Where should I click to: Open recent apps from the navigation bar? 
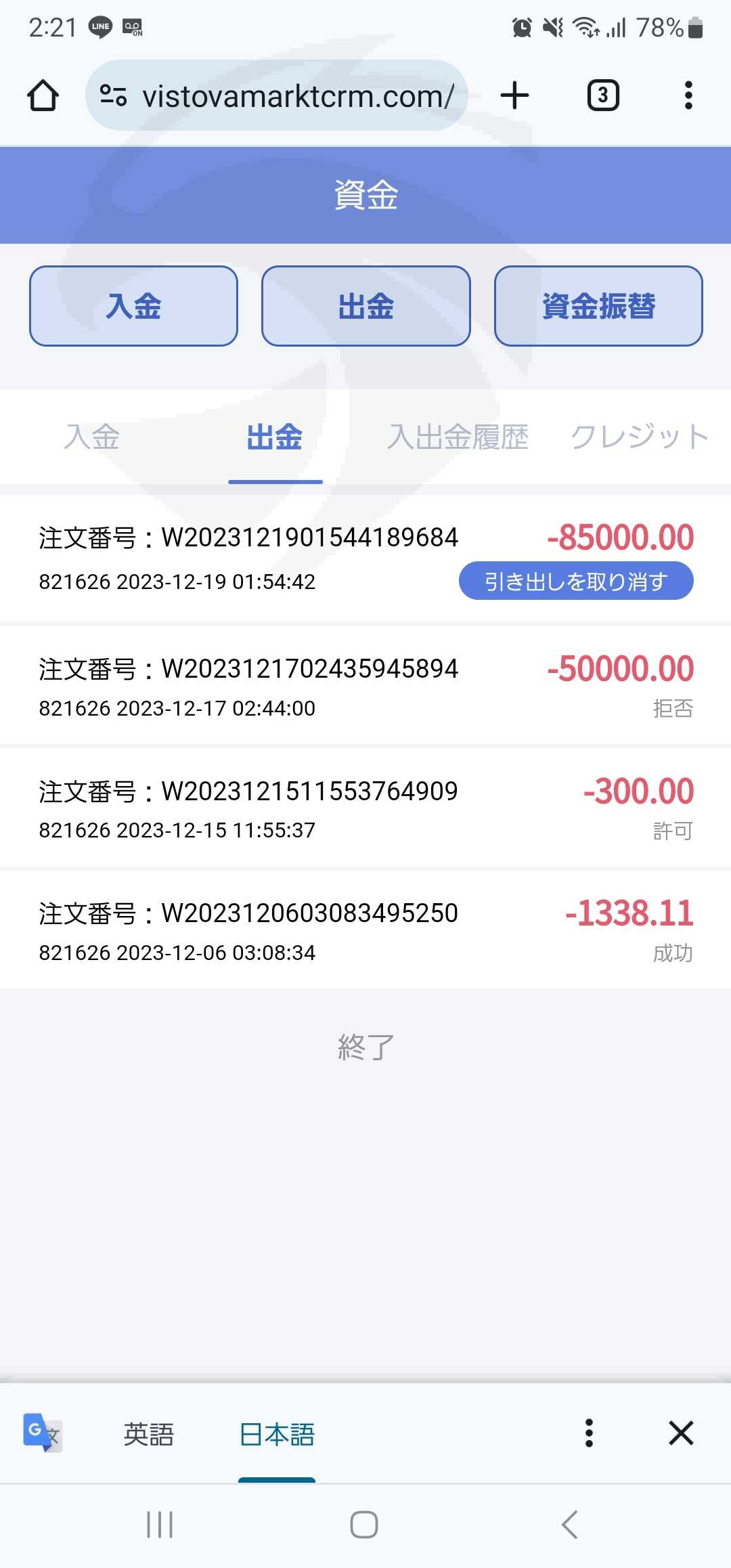(x=160, y=1525)
